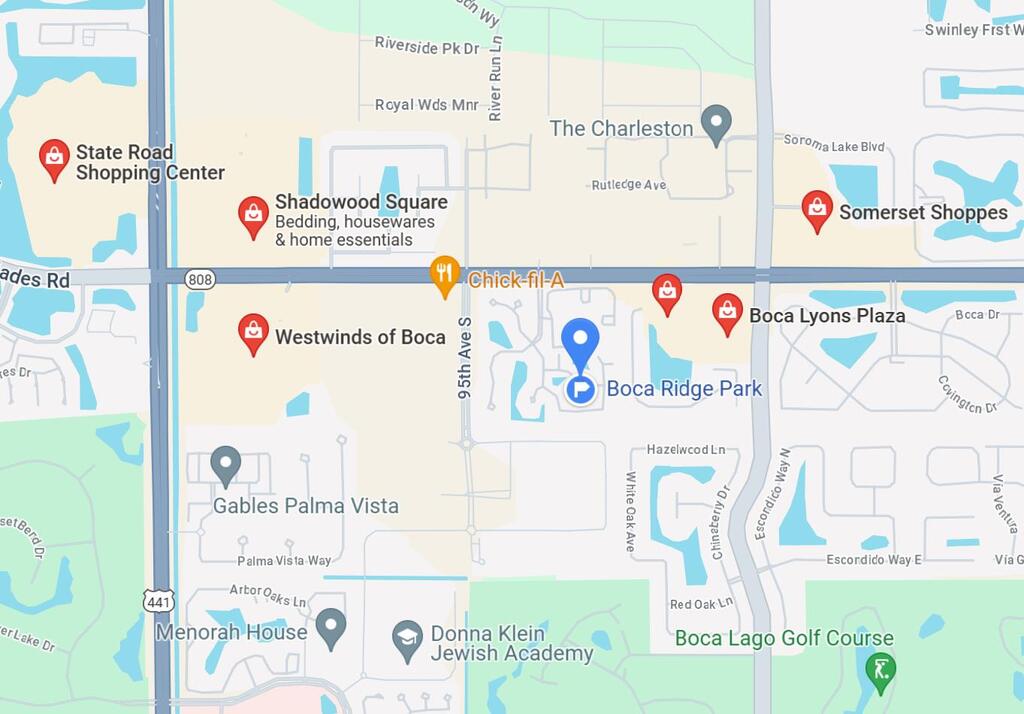Tap the Westwinds of Boca pin

(x=253, y=333)
